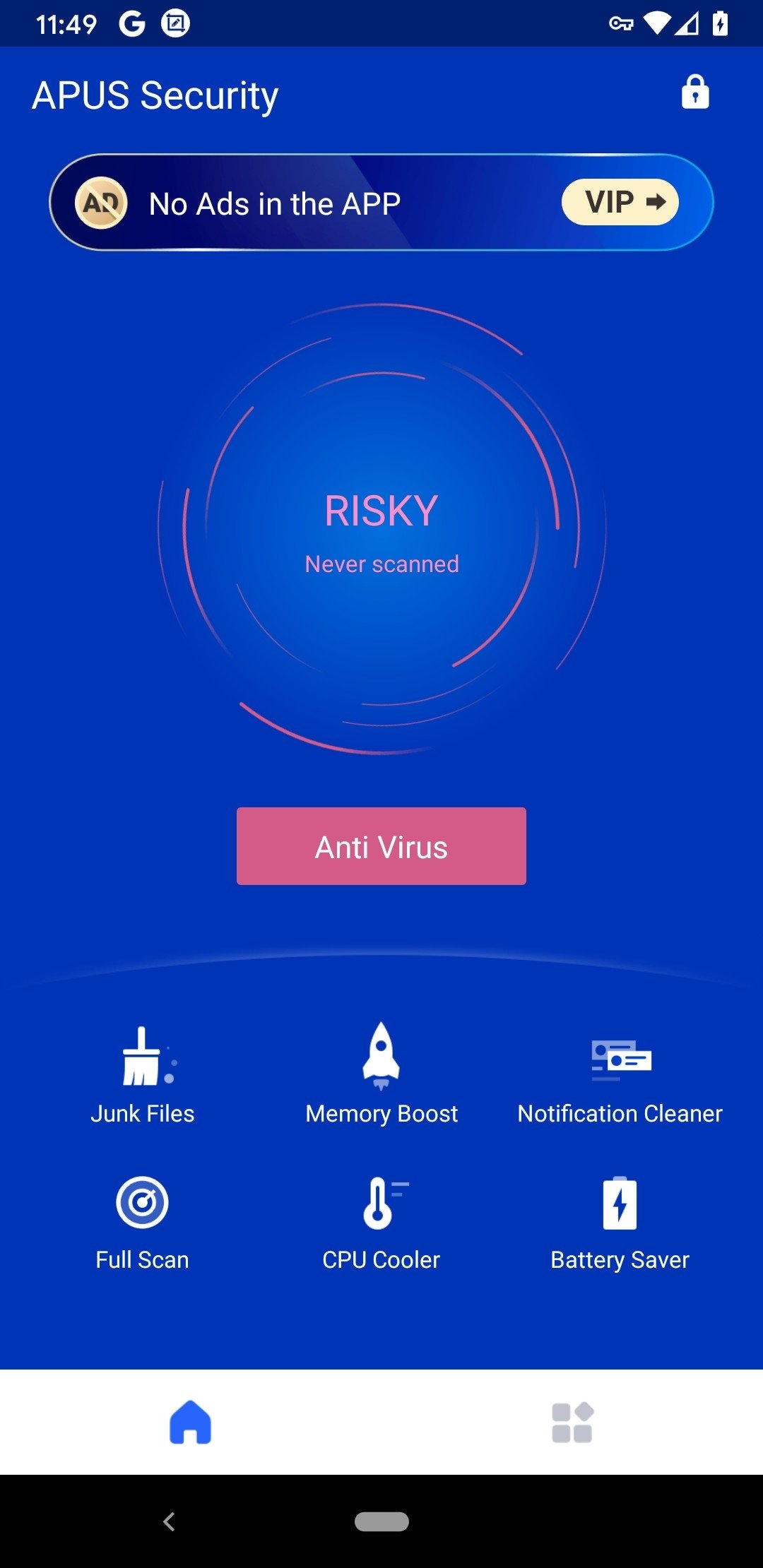Open CPU Cooler
The height and width of the screenshot is (1568, 763).
click(381, 1223)
